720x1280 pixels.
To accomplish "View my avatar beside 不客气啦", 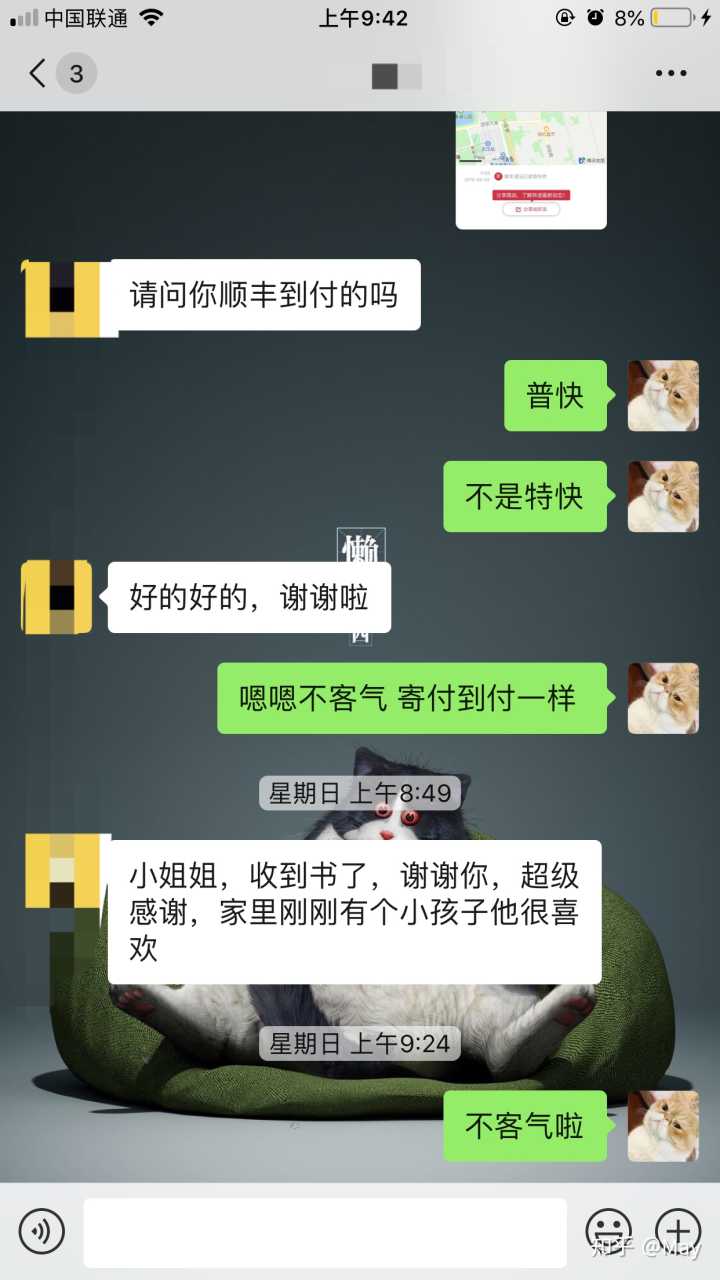I will click(662, 1126).
